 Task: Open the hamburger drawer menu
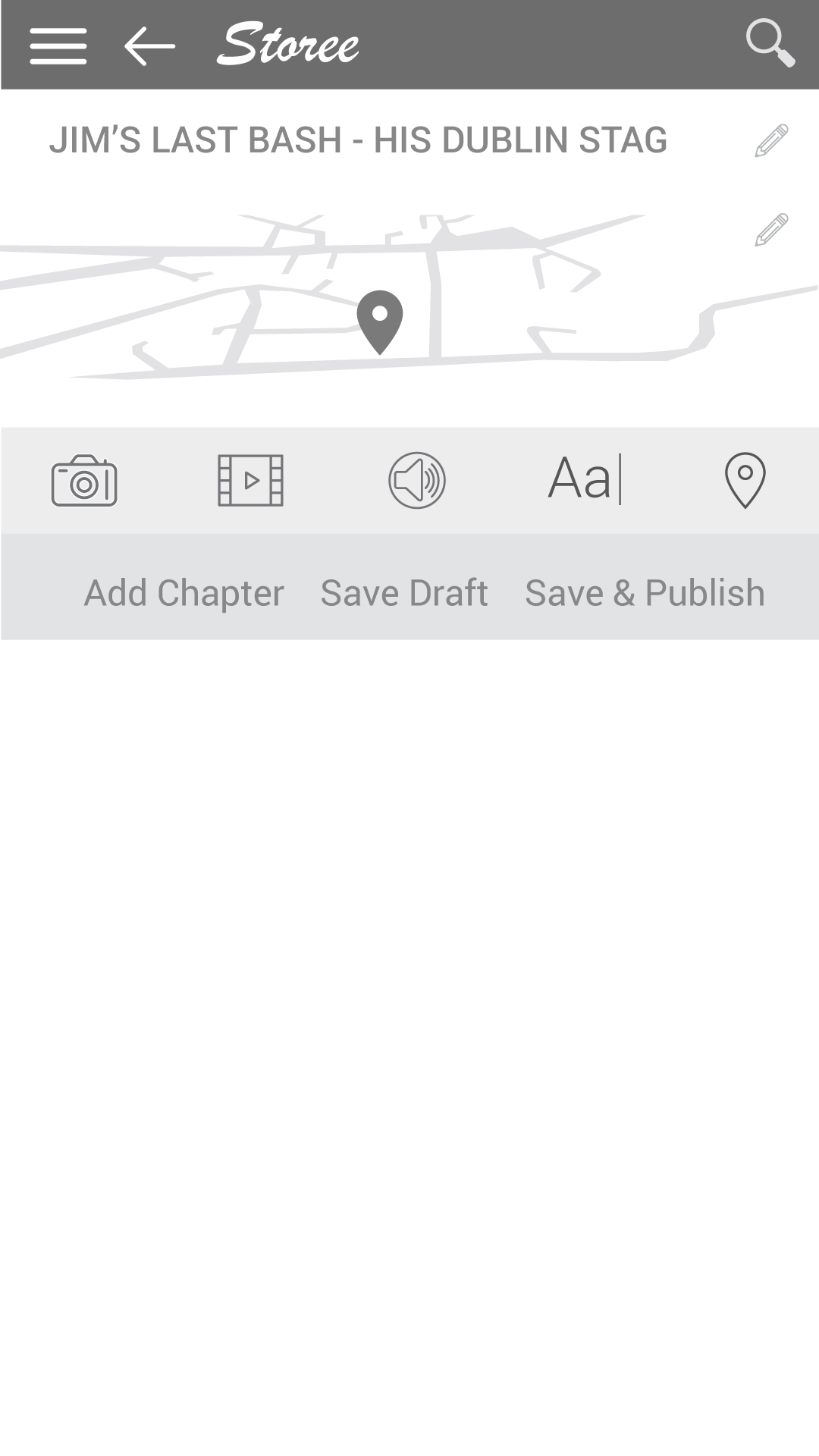point(58,46)
